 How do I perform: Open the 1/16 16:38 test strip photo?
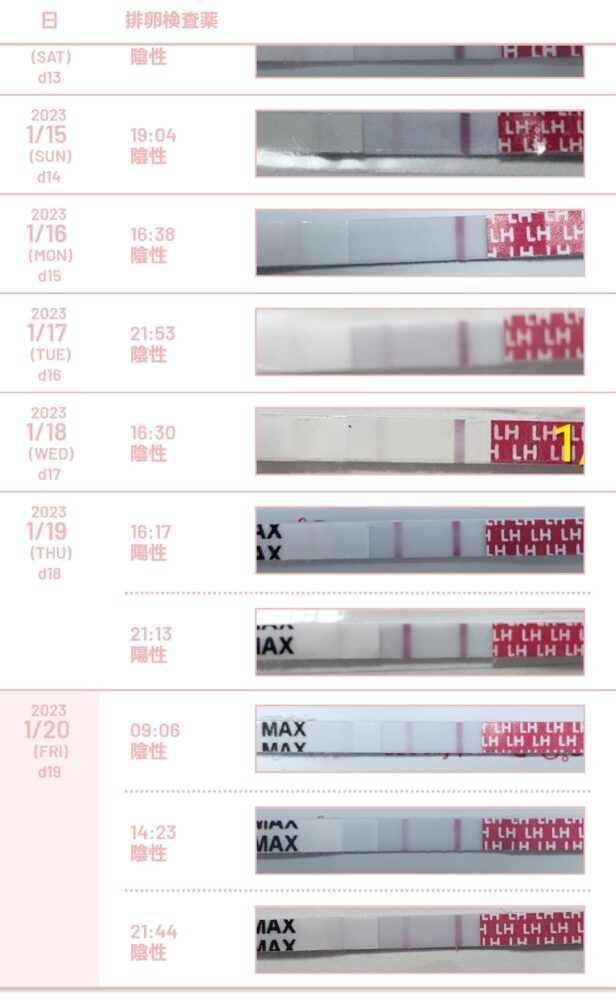(x=420, y=243)
